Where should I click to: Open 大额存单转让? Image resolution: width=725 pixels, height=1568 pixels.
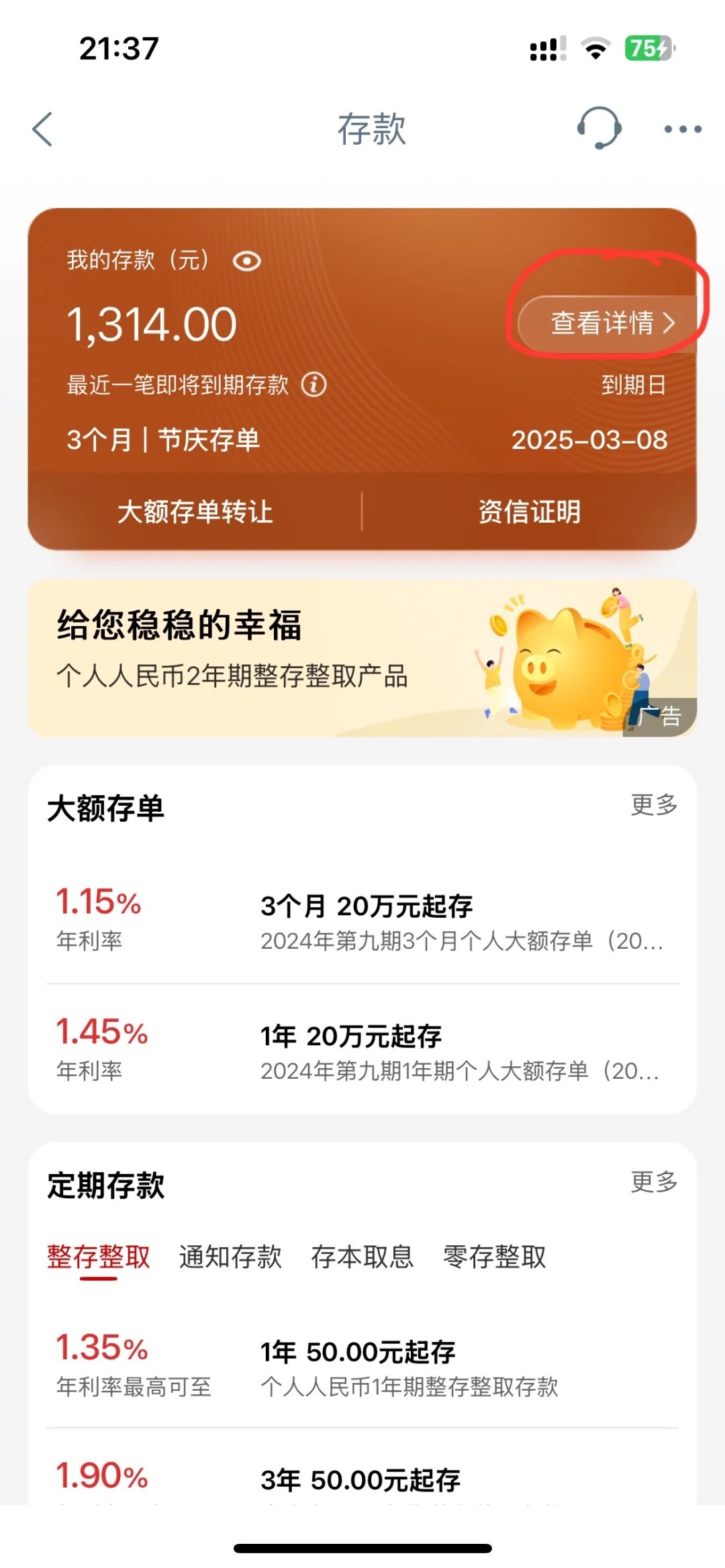pyautogui.click(x=195, y=512)
